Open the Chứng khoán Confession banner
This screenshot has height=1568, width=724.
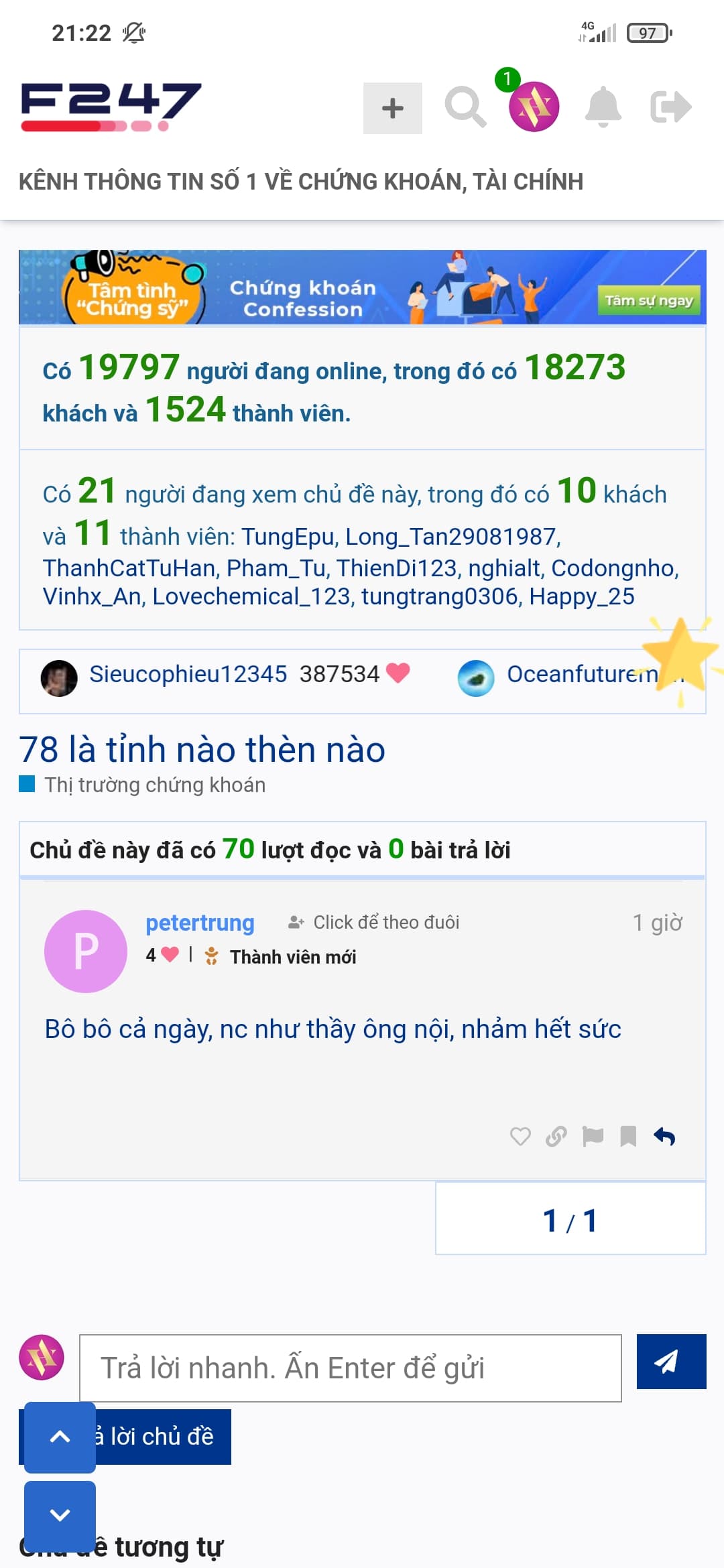click(362, 287)
